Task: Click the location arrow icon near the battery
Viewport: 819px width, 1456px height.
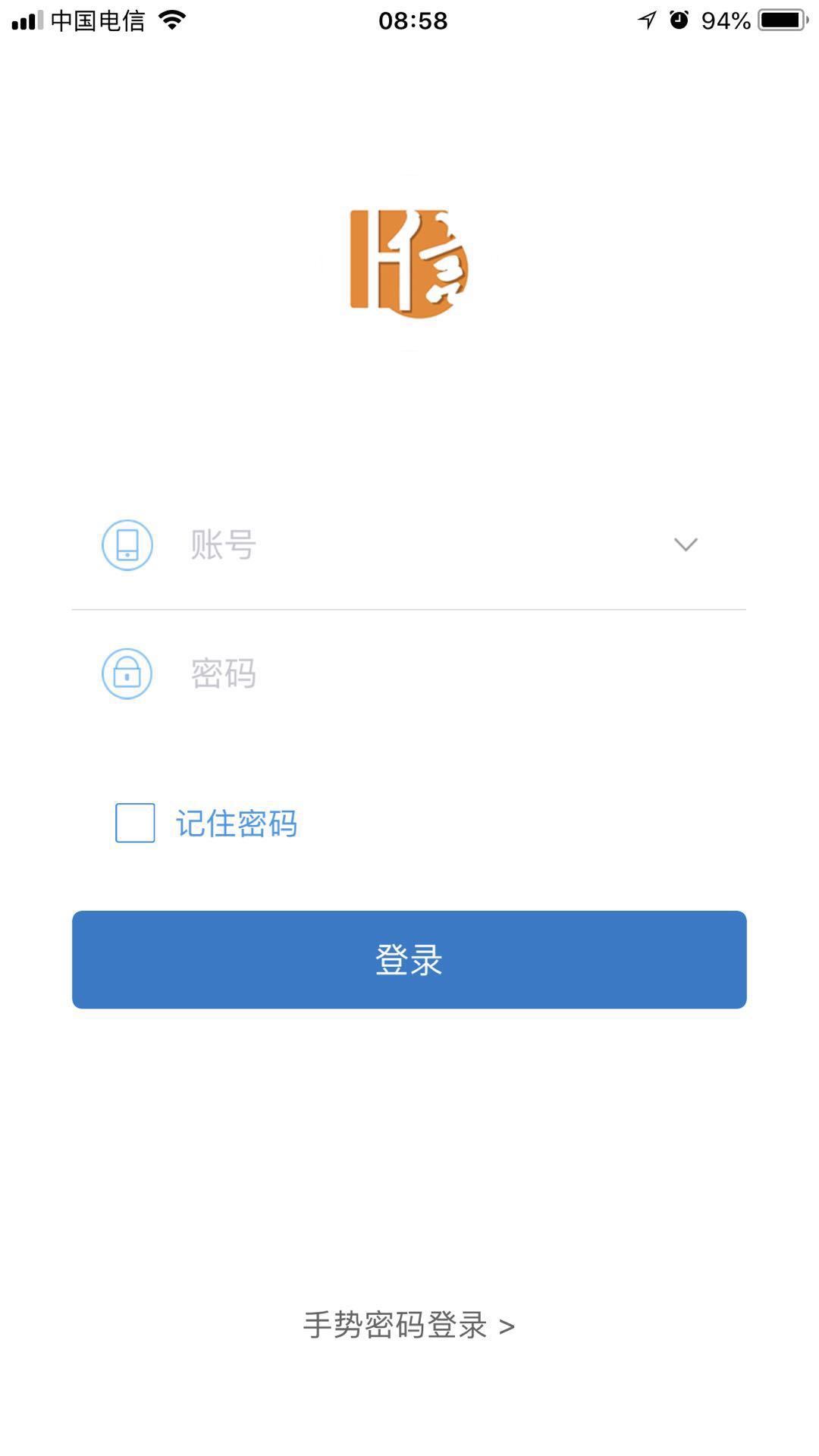Action: (x=646, y=20)
